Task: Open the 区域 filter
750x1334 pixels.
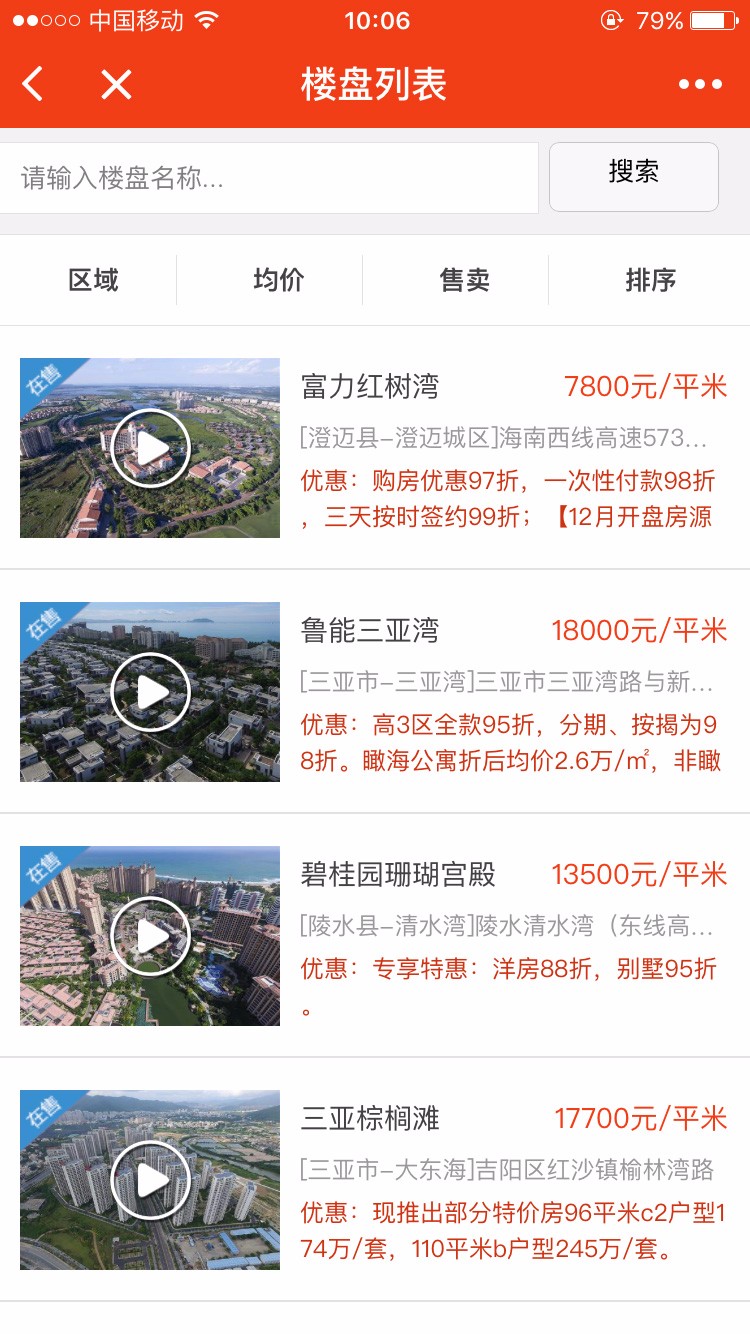Action: pos(93,280)
